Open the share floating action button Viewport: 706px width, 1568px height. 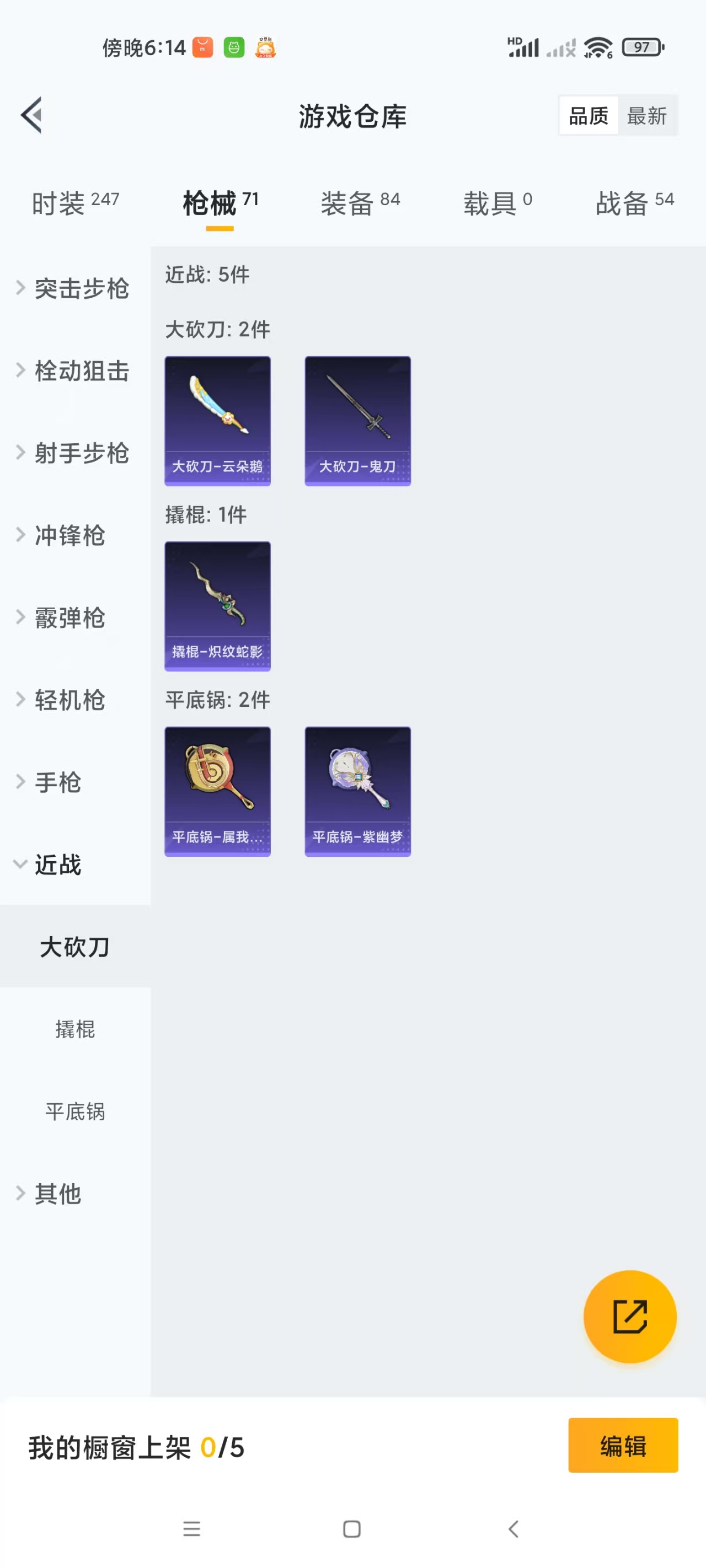coord(630,1317)
